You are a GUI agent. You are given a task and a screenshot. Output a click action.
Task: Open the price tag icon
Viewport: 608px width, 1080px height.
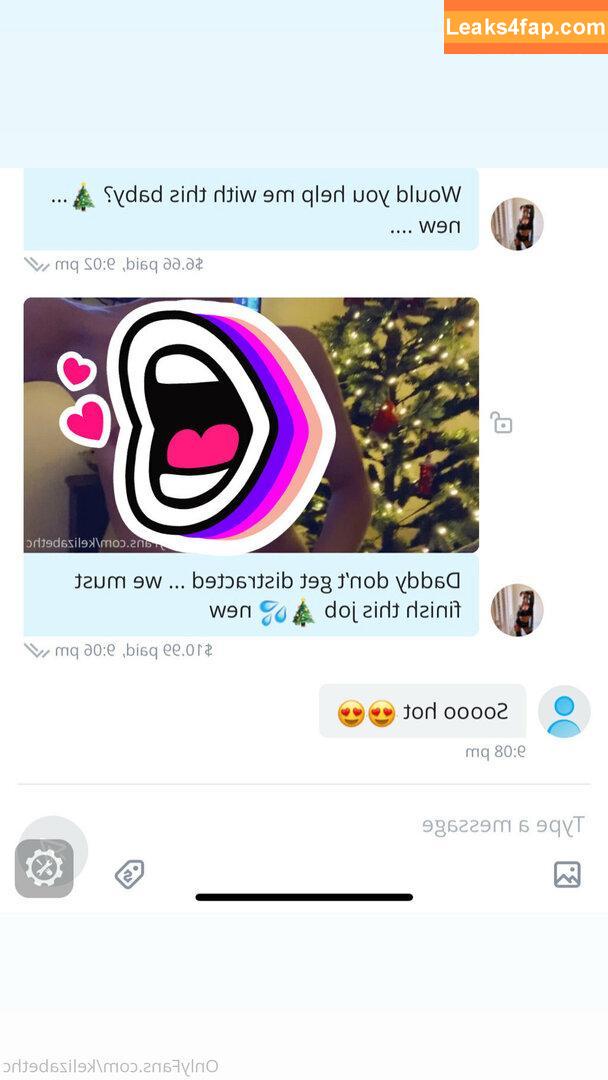[130, 874]
